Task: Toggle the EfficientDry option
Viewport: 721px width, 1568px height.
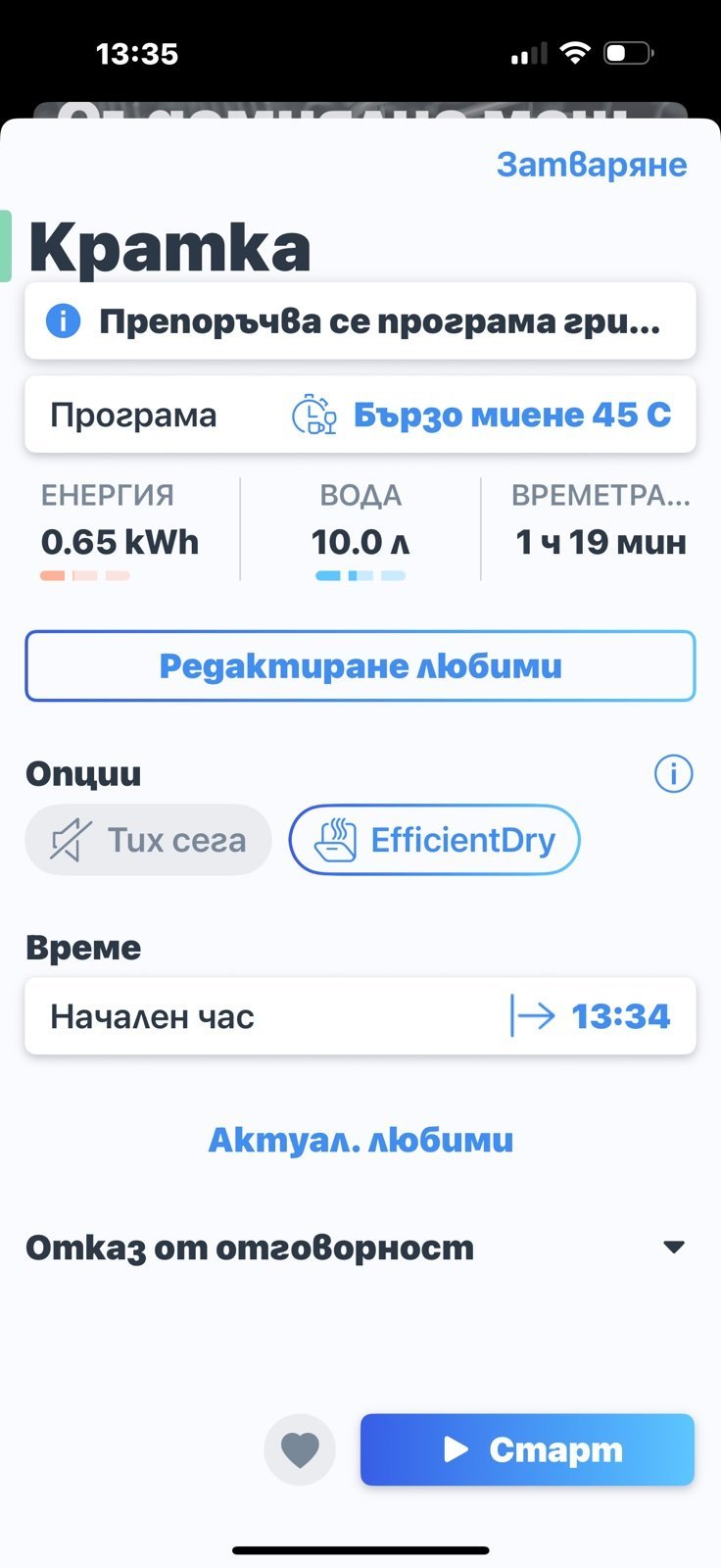Action: click(435, 840)
